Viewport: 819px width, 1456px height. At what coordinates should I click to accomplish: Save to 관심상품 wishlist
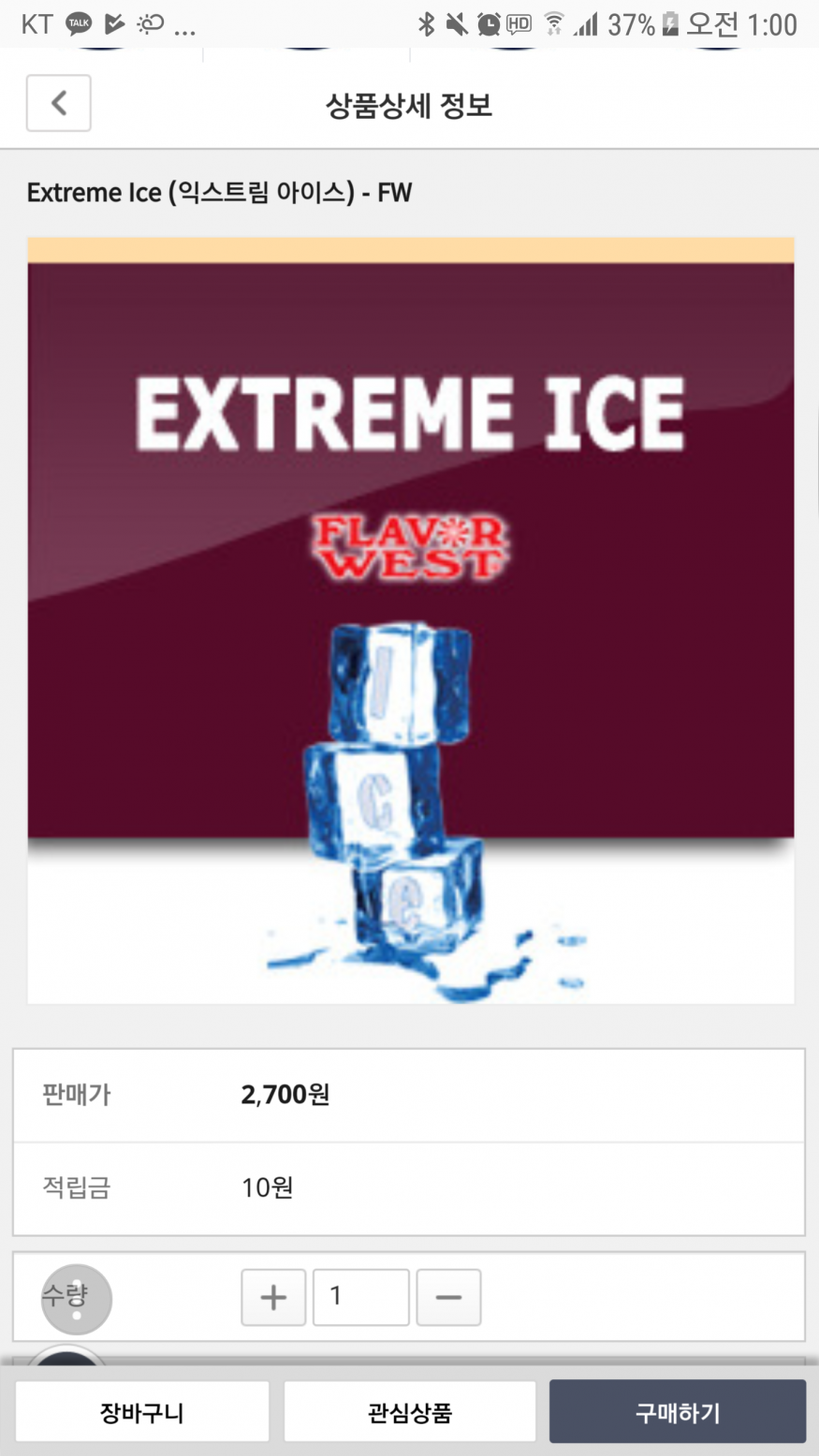point(410,1412)
